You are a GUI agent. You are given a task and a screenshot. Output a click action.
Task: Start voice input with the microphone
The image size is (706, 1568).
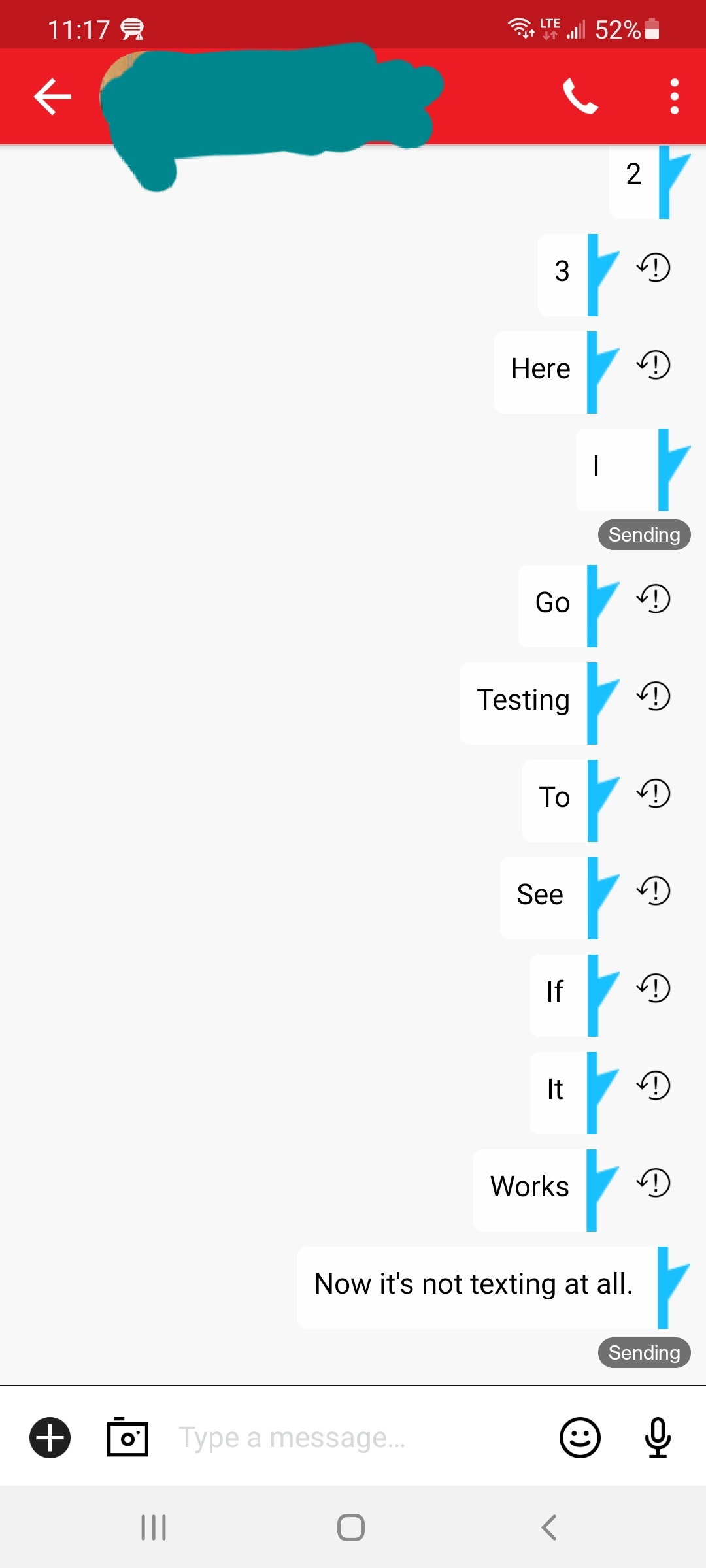click(x=658, y=1437)
